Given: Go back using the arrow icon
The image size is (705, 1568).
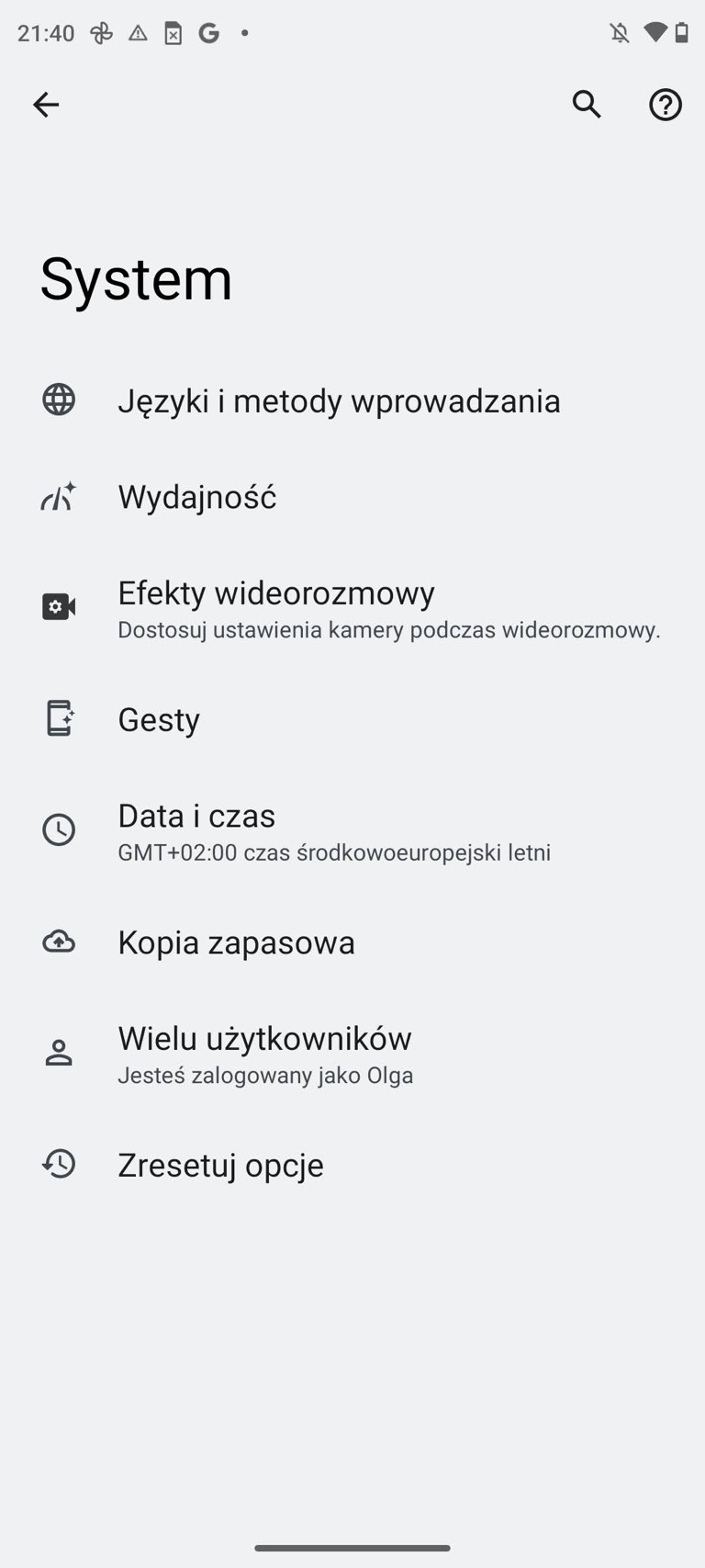Looking at the screenshot, I should 46,105.
